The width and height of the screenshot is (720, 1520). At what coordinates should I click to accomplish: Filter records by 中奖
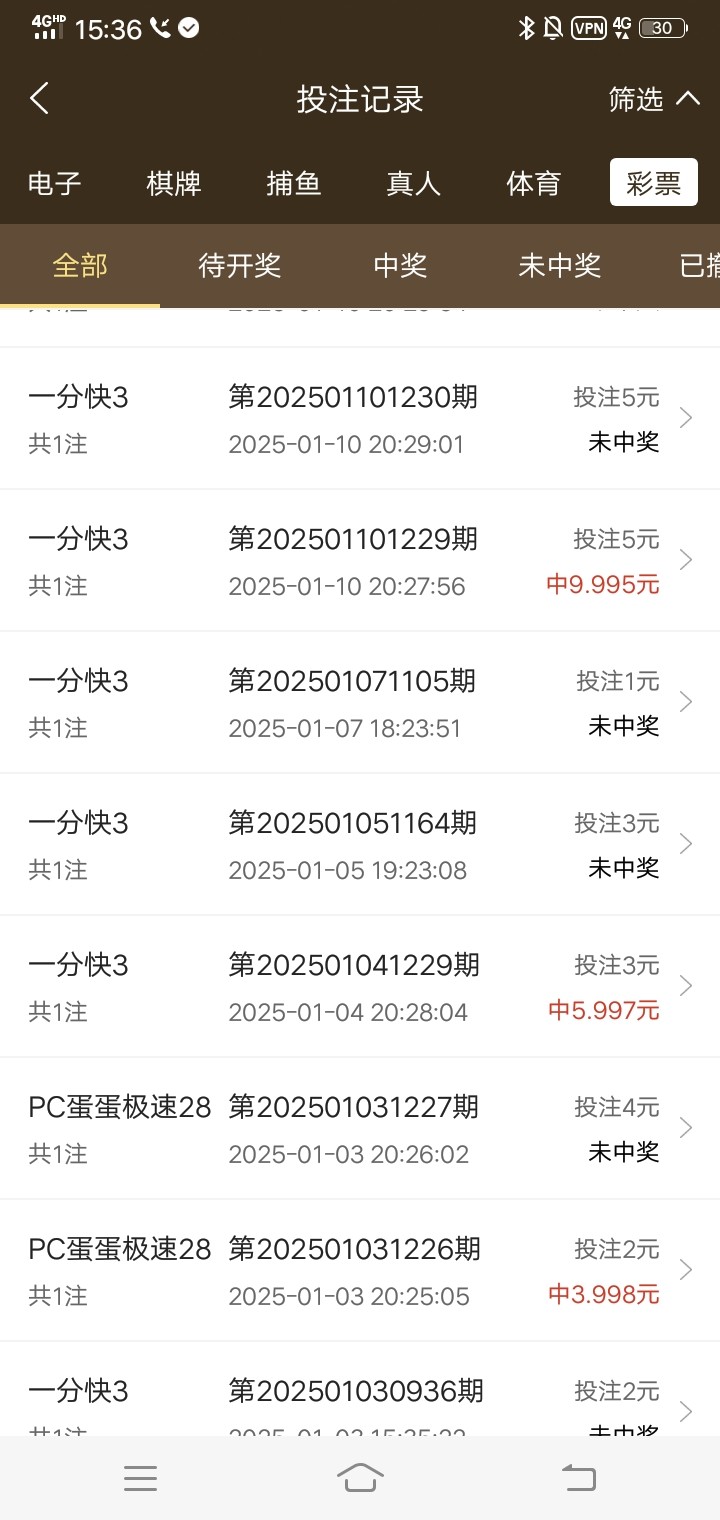pyautogui.click(x=400, y=265)
